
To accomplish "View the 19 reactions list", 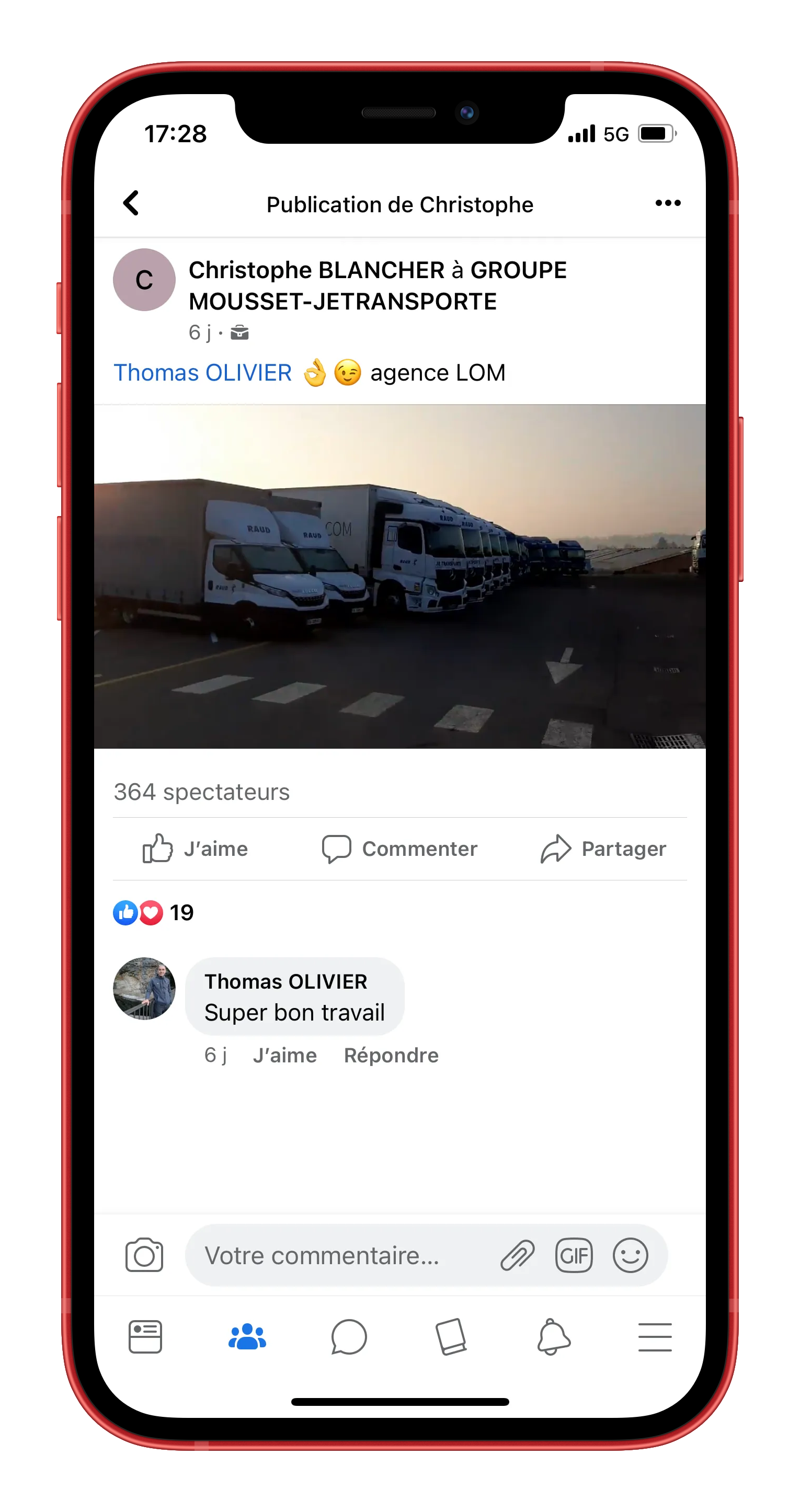I will (153, 913).
